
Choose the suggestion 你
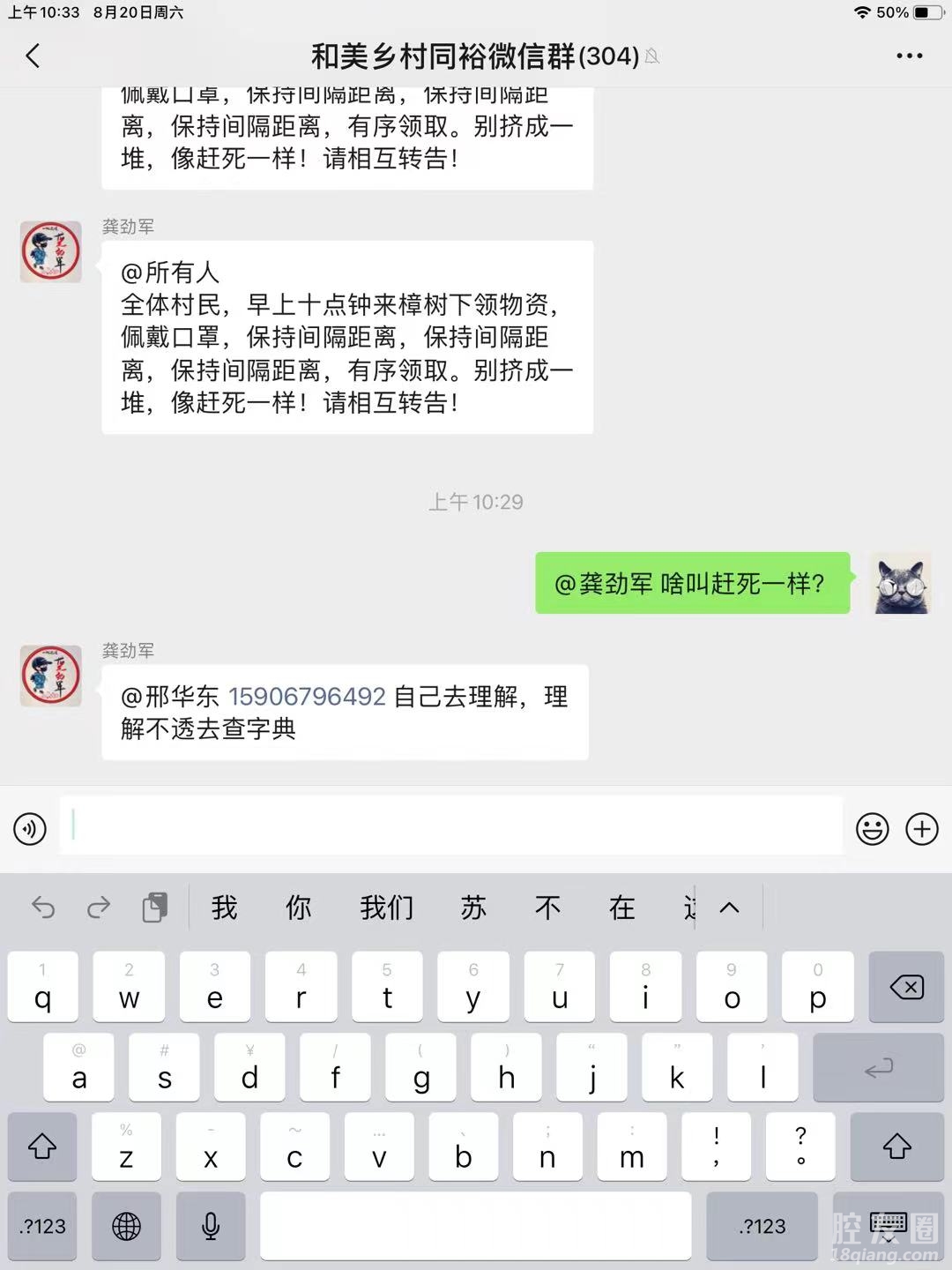298,908
